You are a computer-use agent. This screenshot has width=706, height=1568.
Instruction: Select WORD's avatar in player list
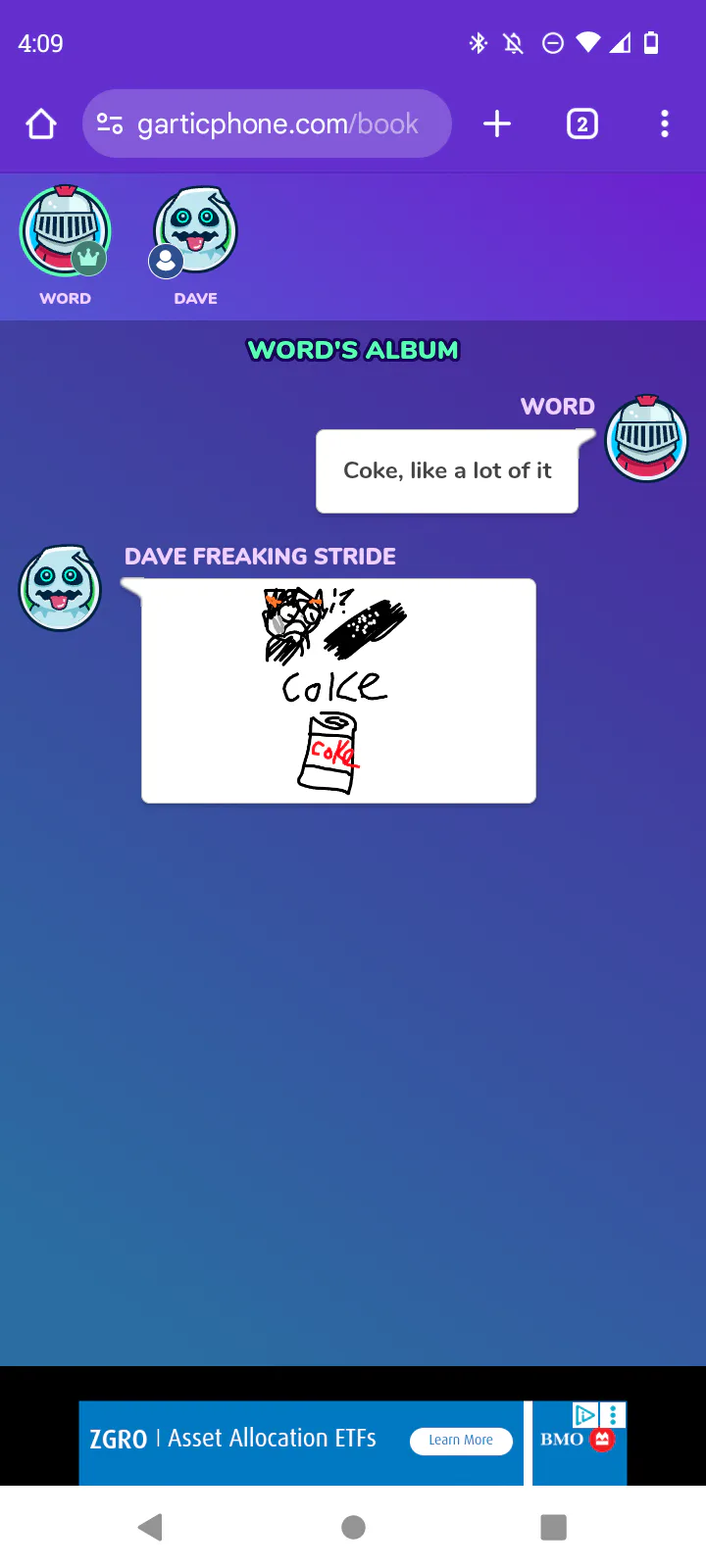pos(65,232)
